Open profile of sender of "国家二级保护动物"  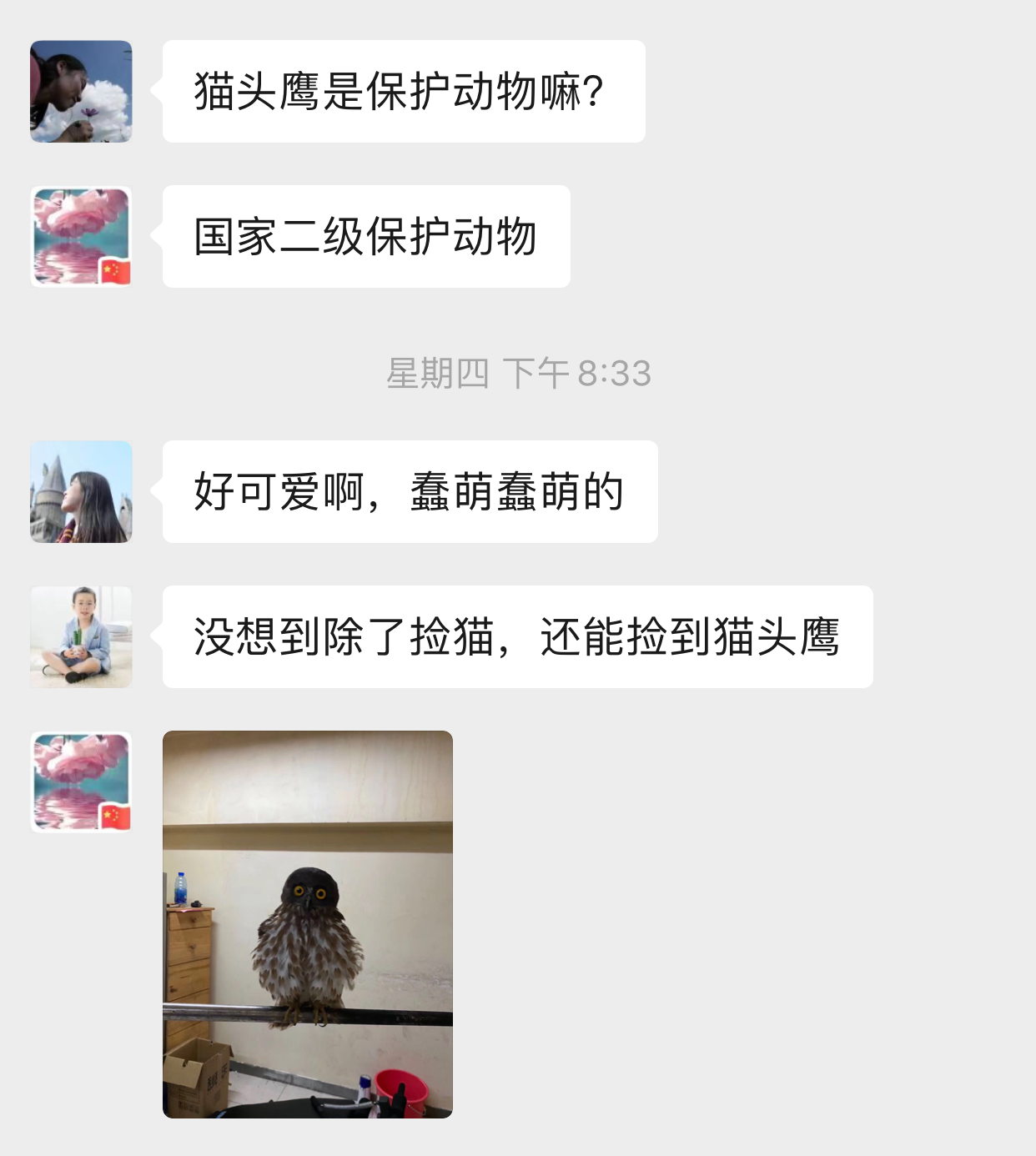tap(81, 236)
